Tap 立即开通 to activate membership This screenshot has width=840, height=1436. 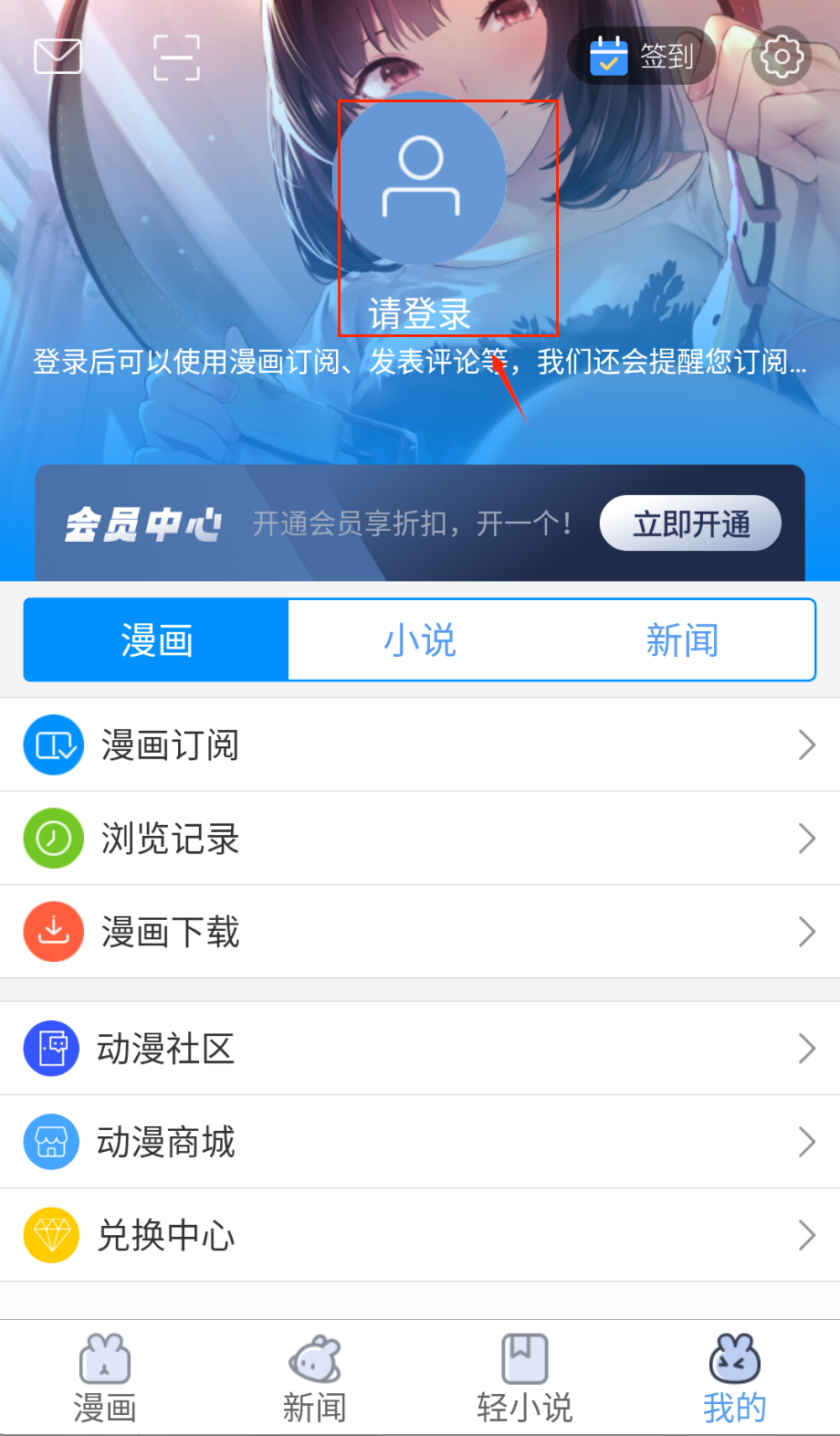click(690, 523)
